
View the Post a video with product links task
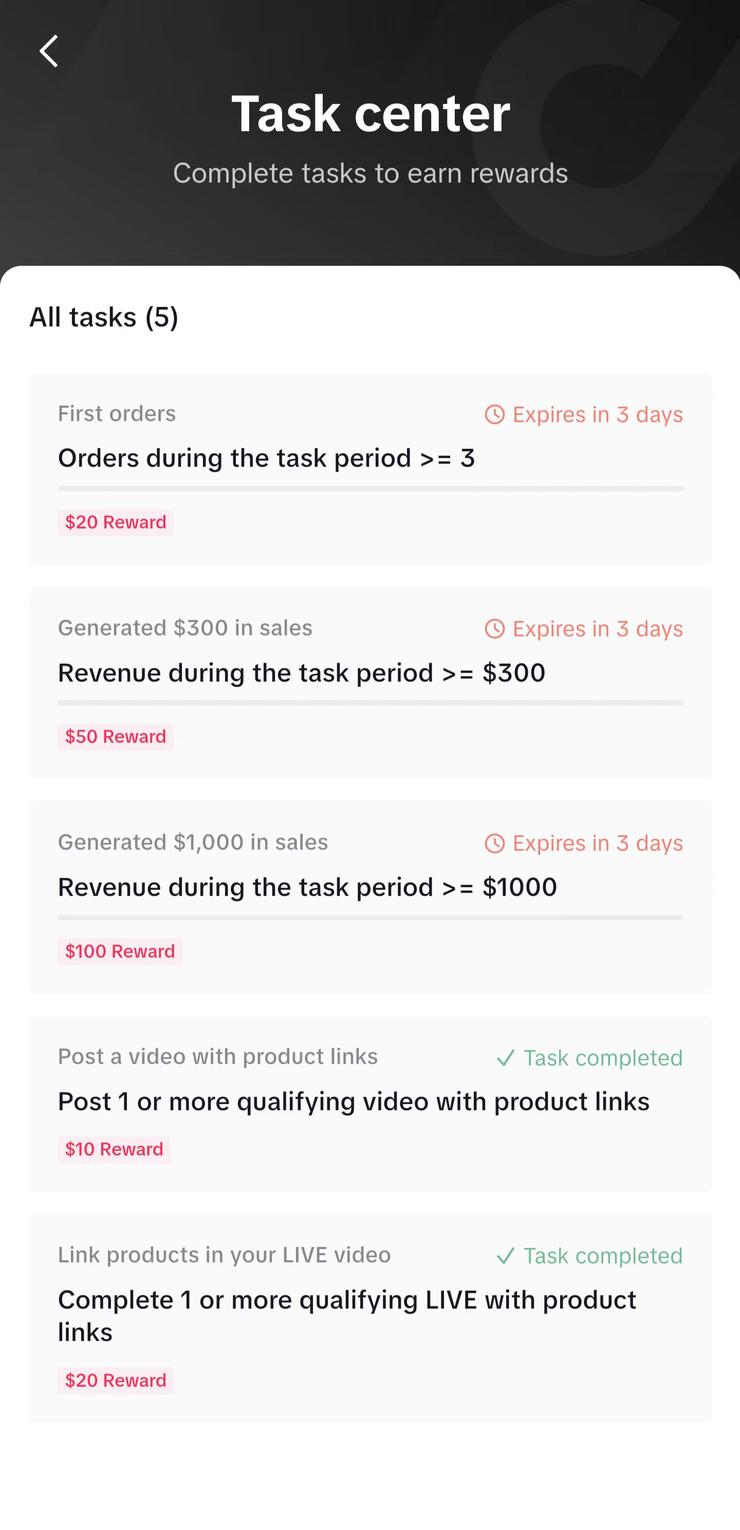(x=370, y=1103)
